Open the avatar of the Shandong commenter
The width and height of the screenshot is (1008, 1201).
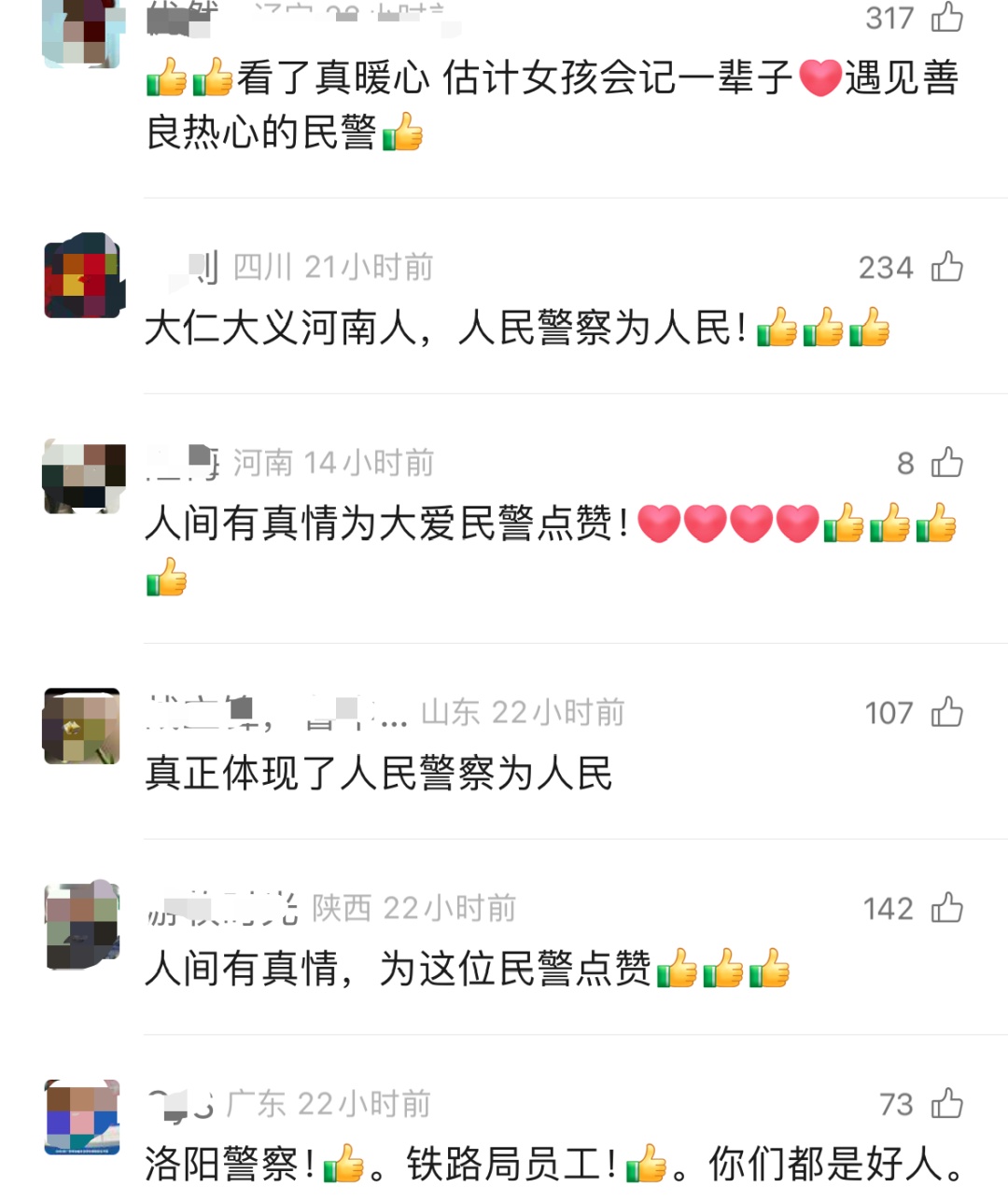(x=81, y=725)
